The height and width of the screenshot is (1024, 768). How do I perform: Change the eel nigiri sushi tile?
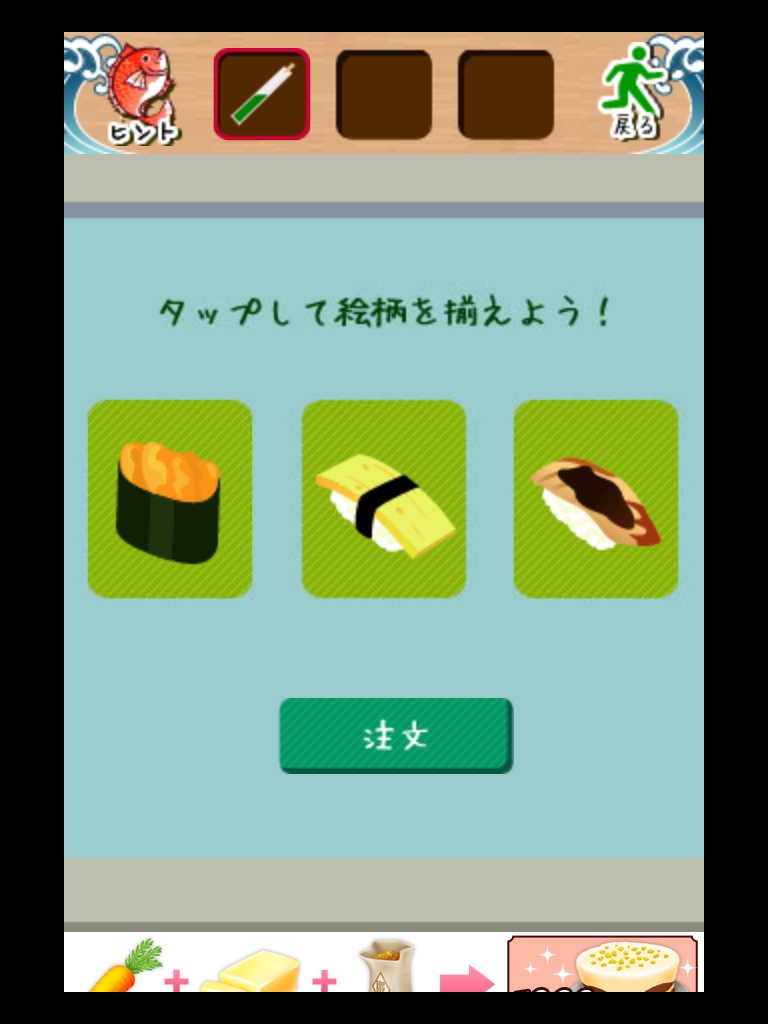[x=596, y=499]
